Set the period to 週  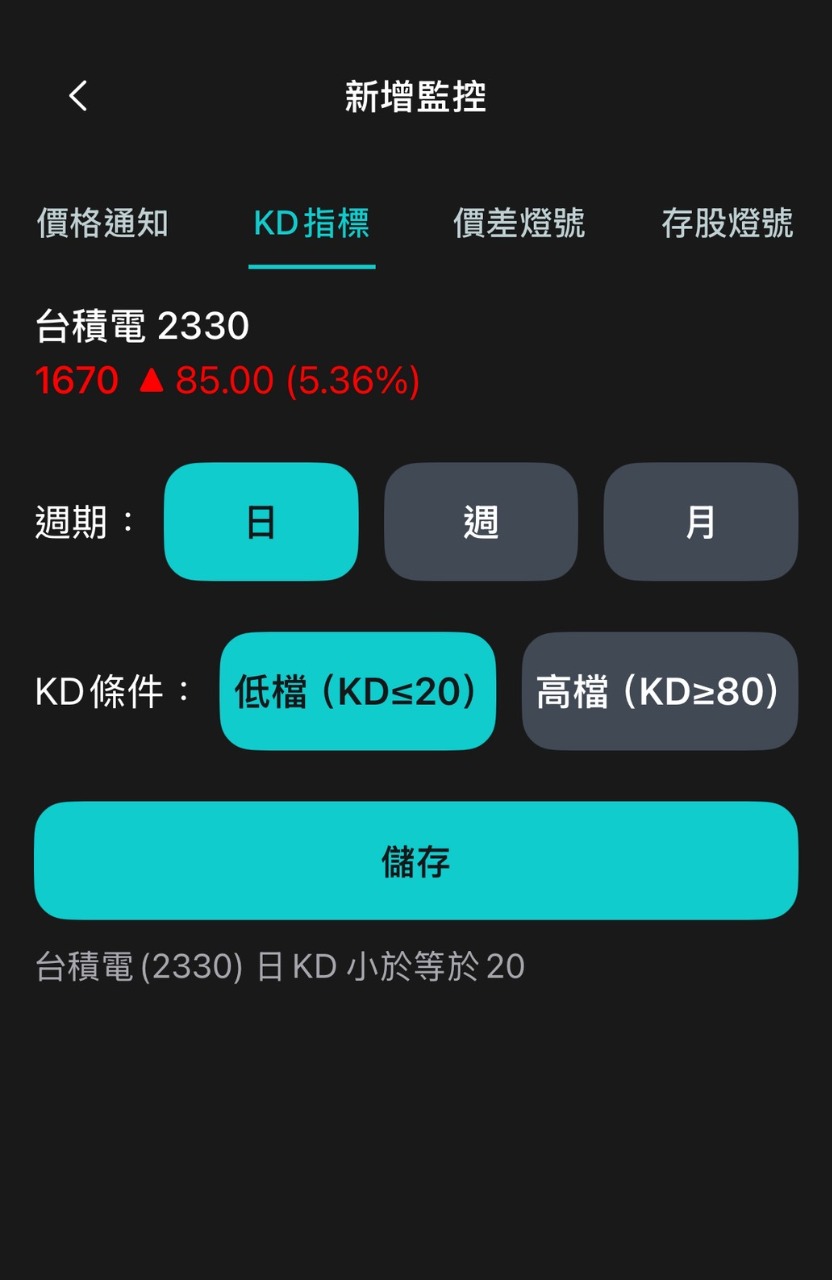coord(481,522)
